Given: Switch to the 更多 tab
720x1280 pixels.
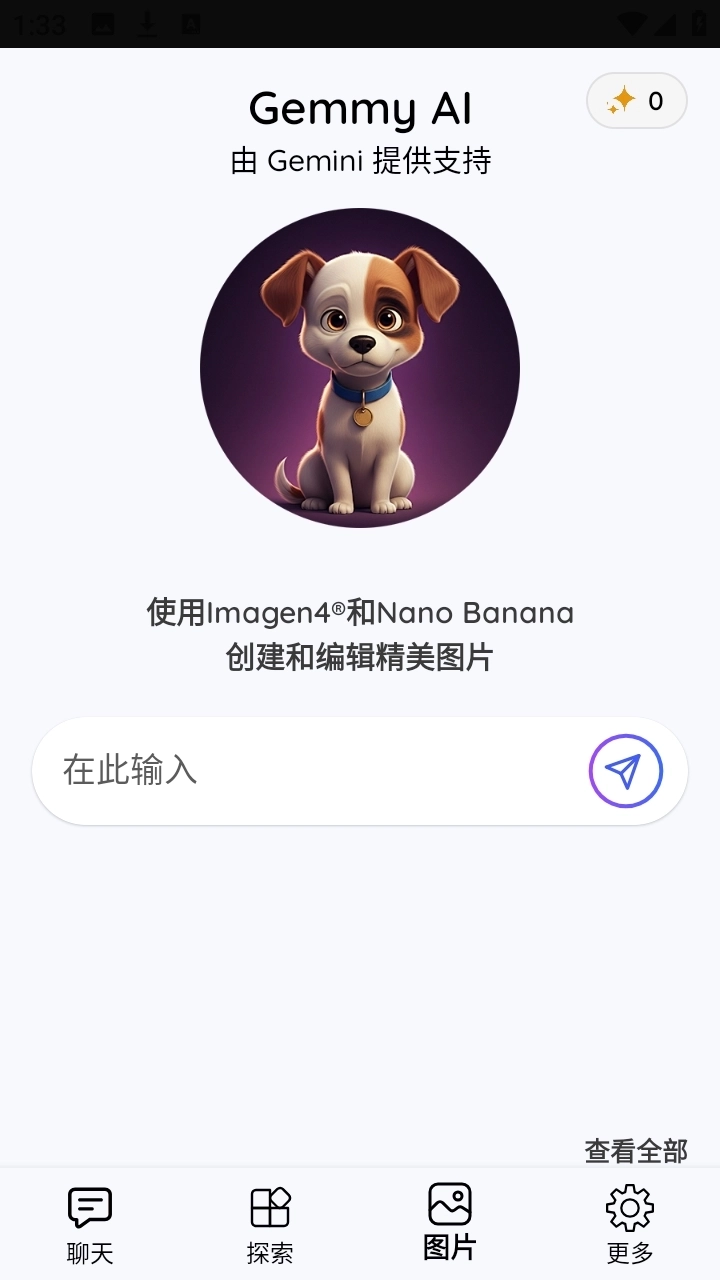Looking at the screenshot, I should [x=629, y=1225].
